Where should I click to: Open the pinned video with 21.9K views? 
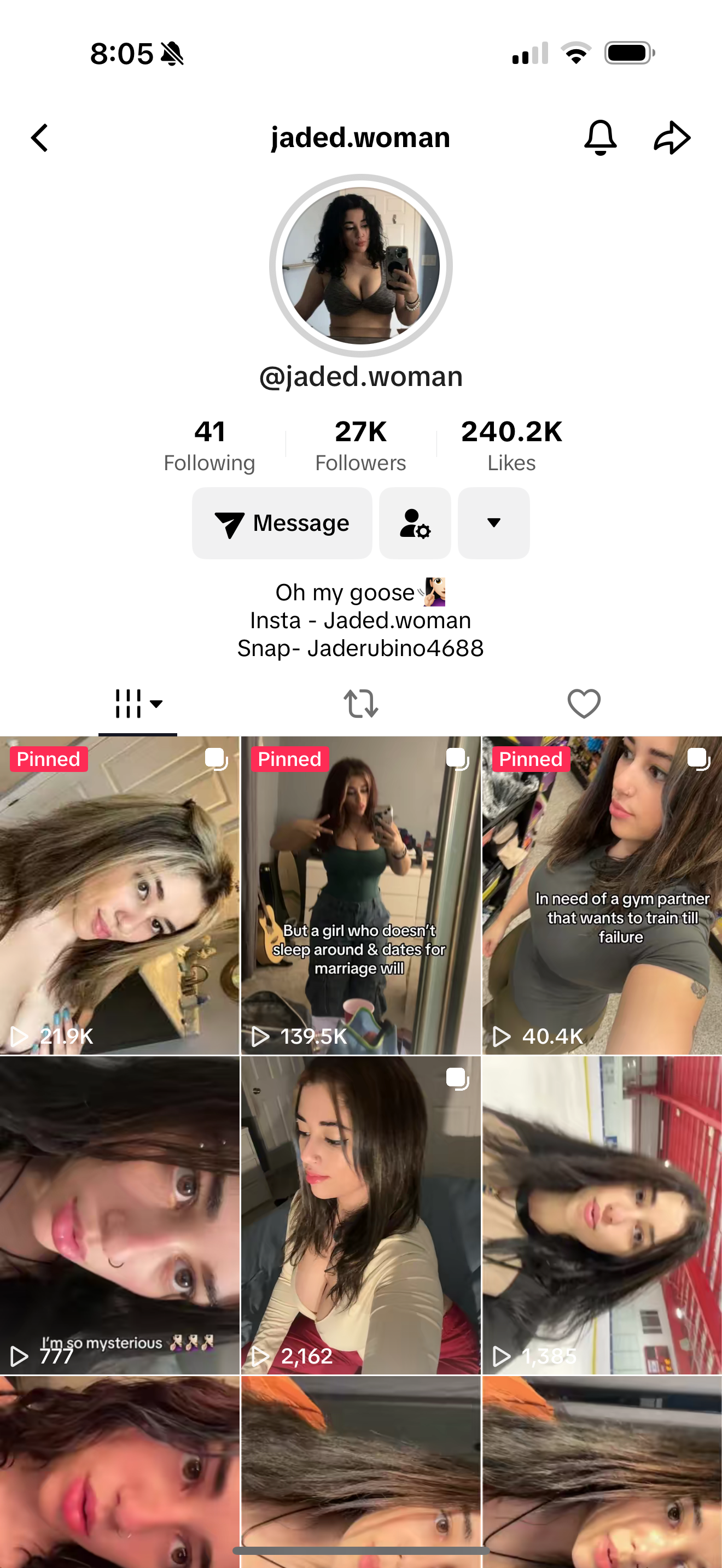(119, 895)
